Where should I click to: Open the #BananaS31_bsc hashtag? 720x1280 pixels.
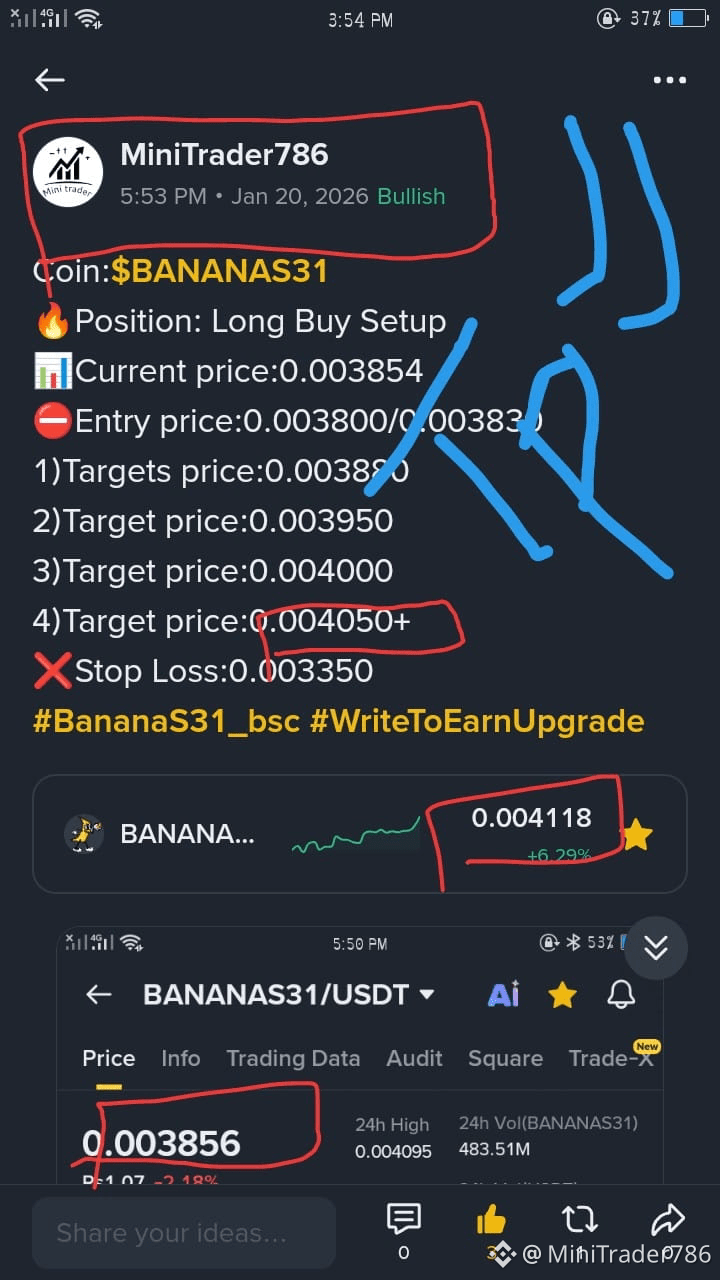coord(166,721)
